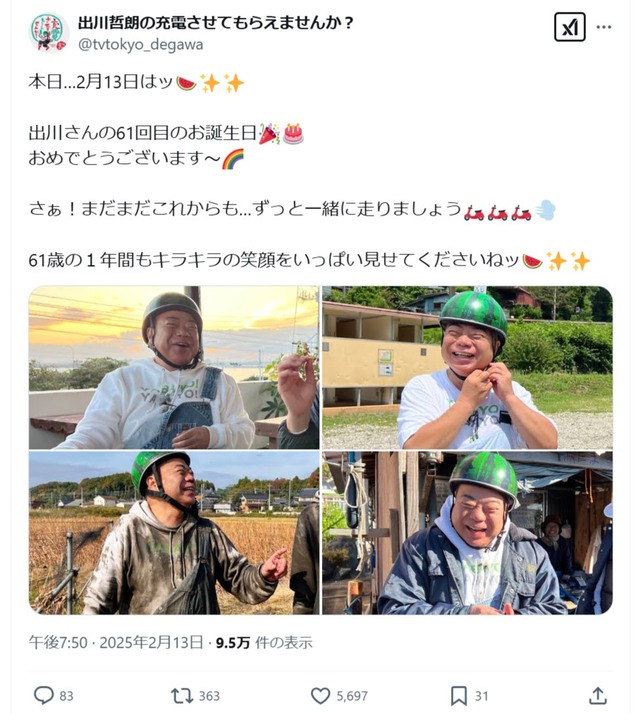The width and height of the screenshot is (640, 714).
Task: Open the account name 出川哲朗の充電させてもらえませんか？
Action: point(215,22)
